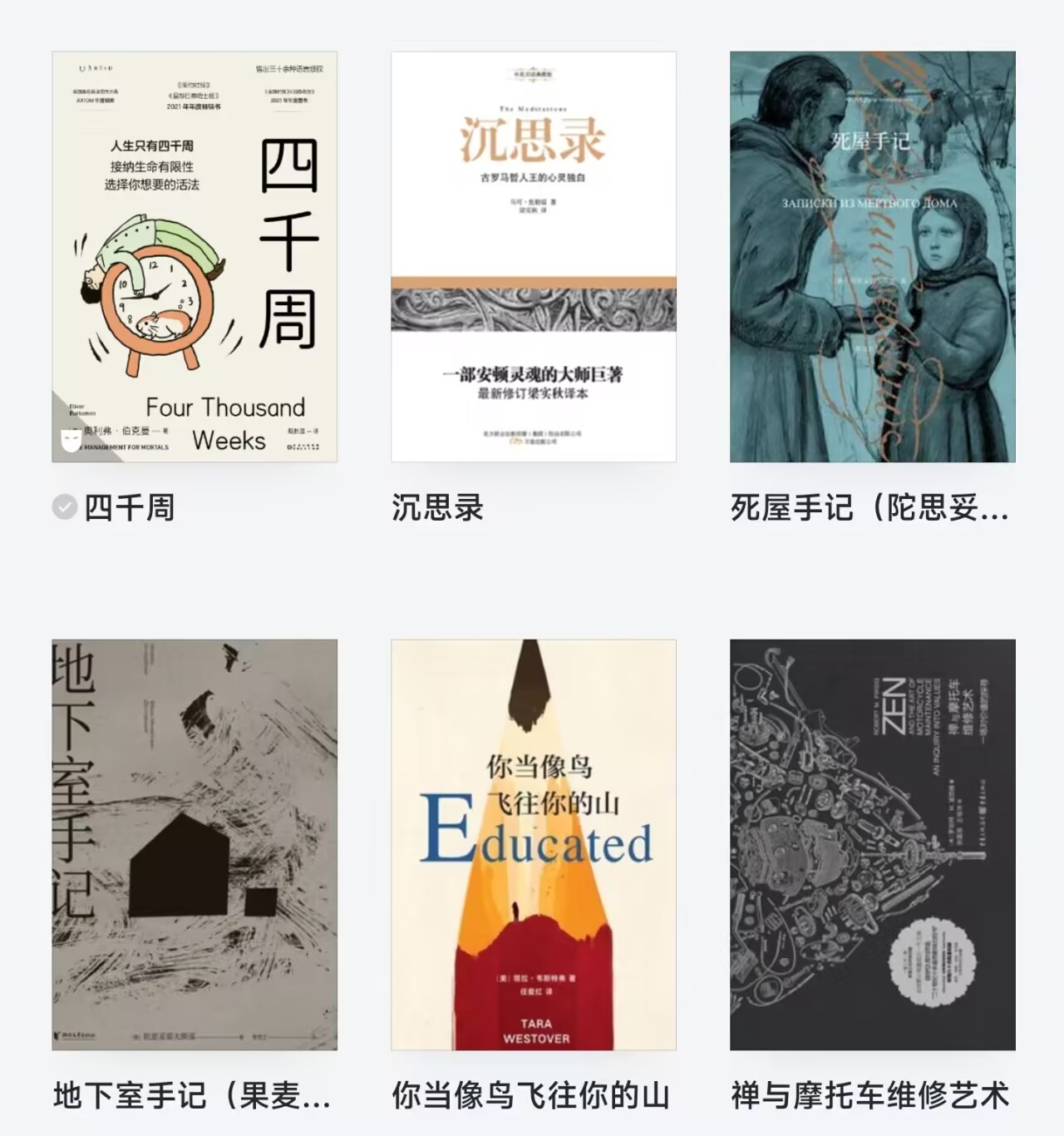Open the book 四千周
The width and height of the screenshot is (1064, 1136).
[195, 257]
